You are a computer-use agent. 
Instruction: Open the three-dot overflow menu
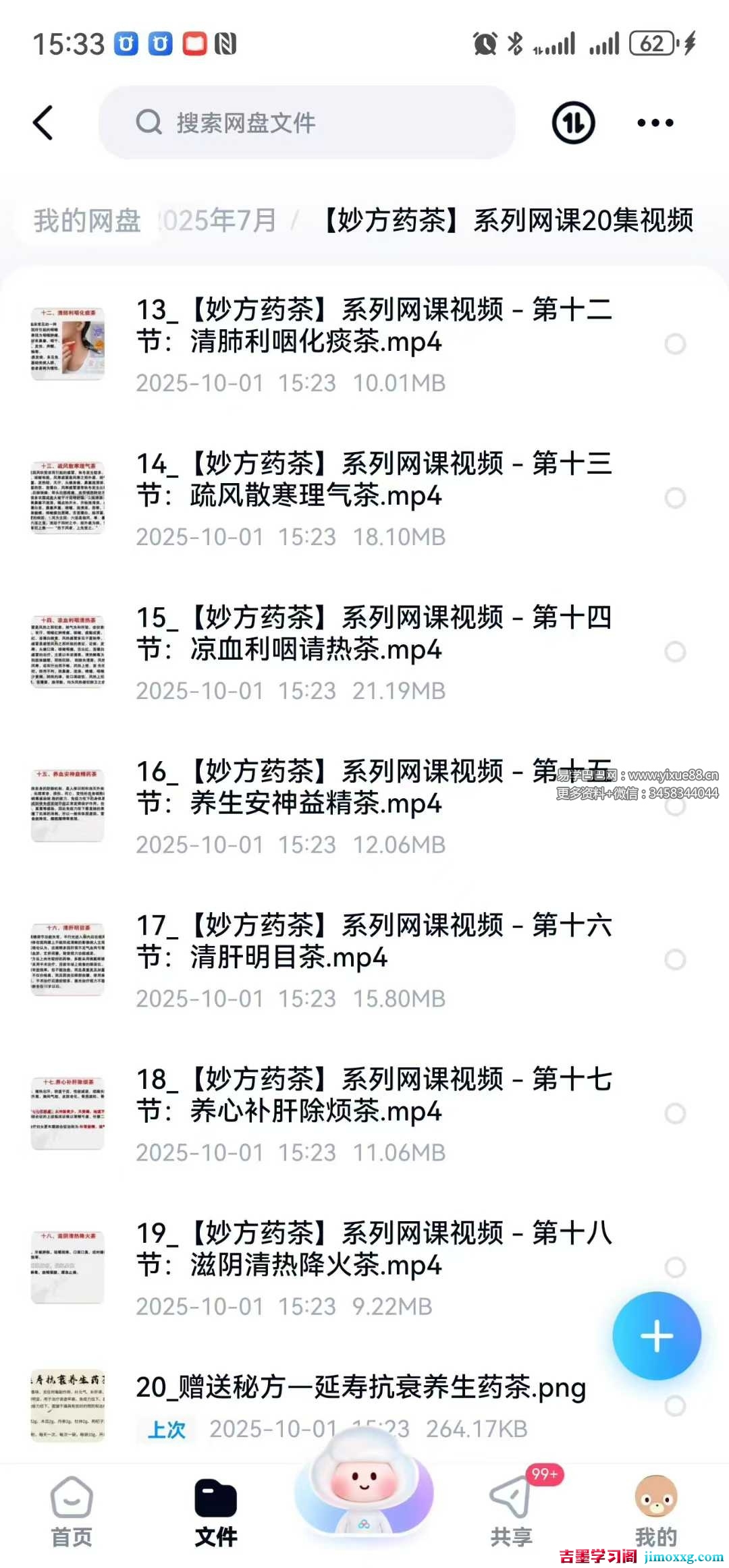(655, 123)
